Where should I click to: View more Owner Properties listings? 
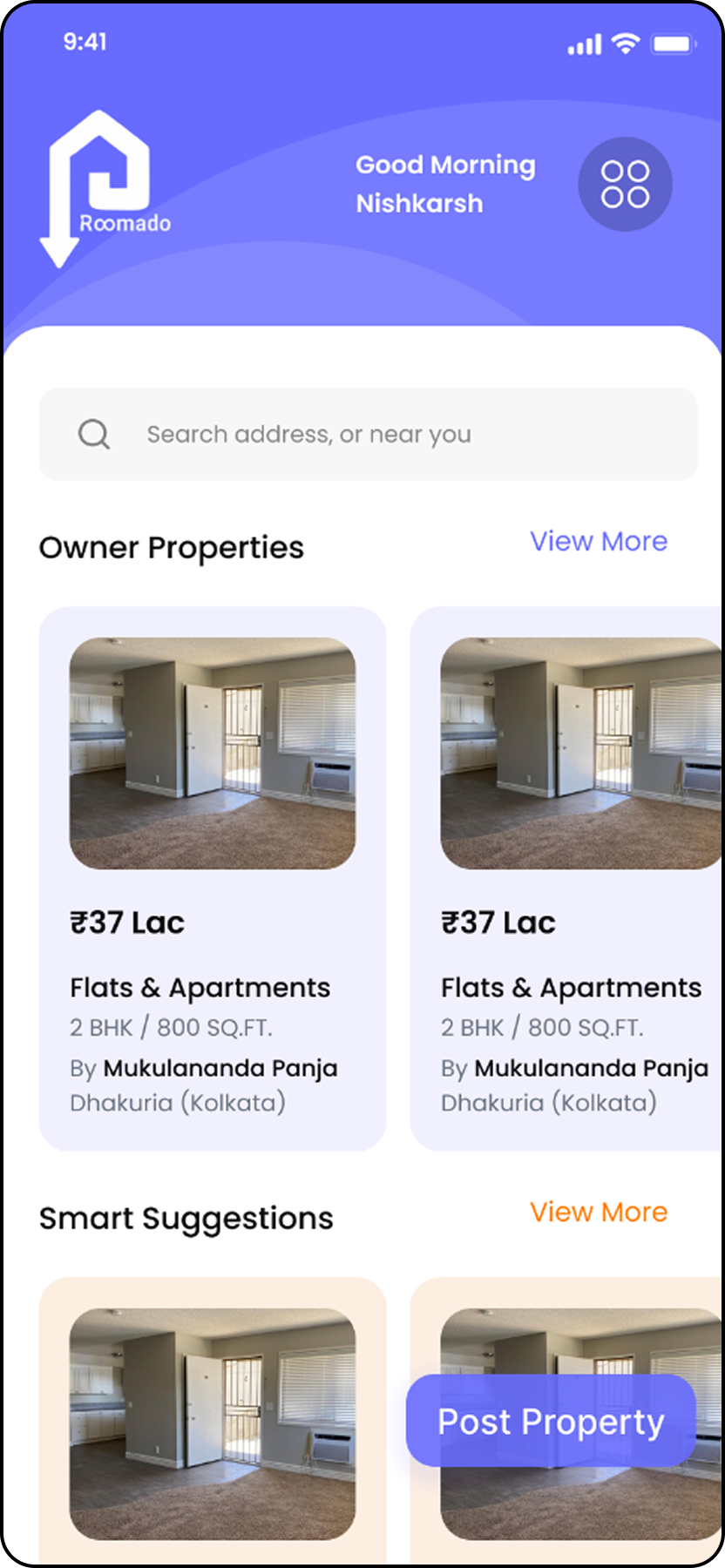click(599, 541)
